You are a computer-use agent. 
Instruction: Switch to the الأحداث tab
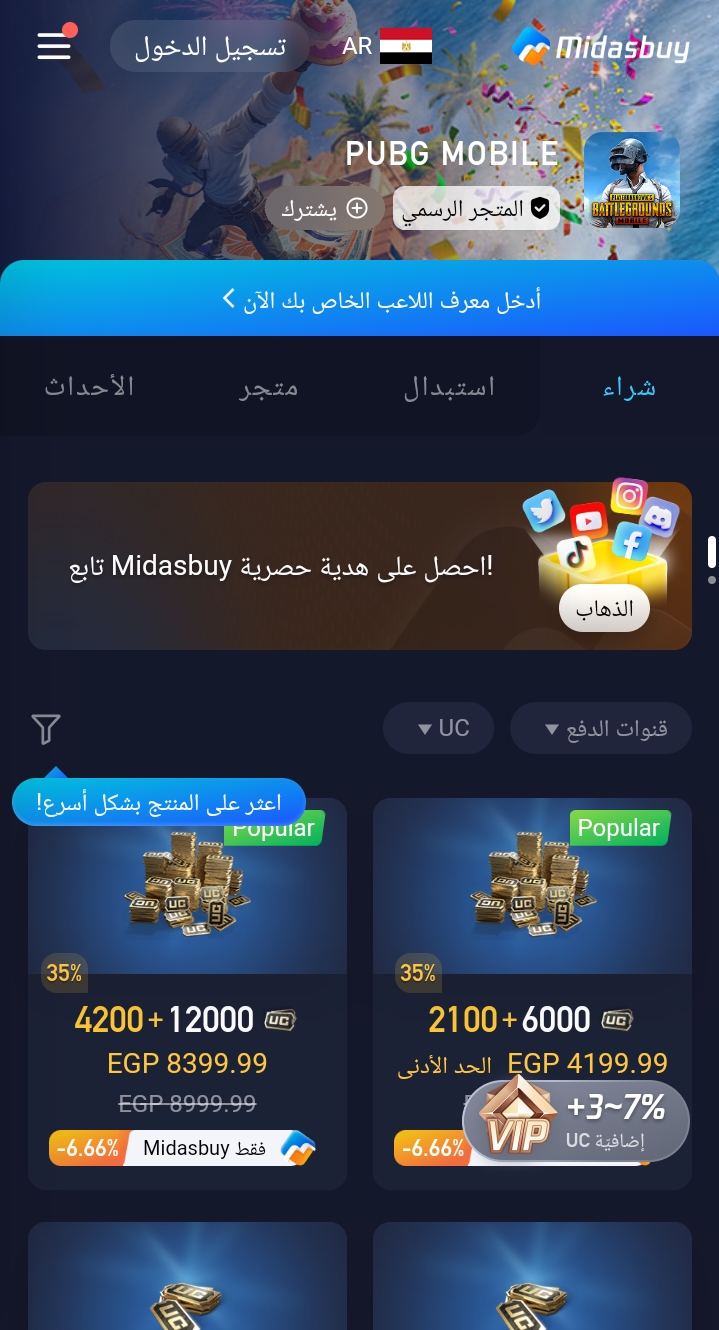89,387
